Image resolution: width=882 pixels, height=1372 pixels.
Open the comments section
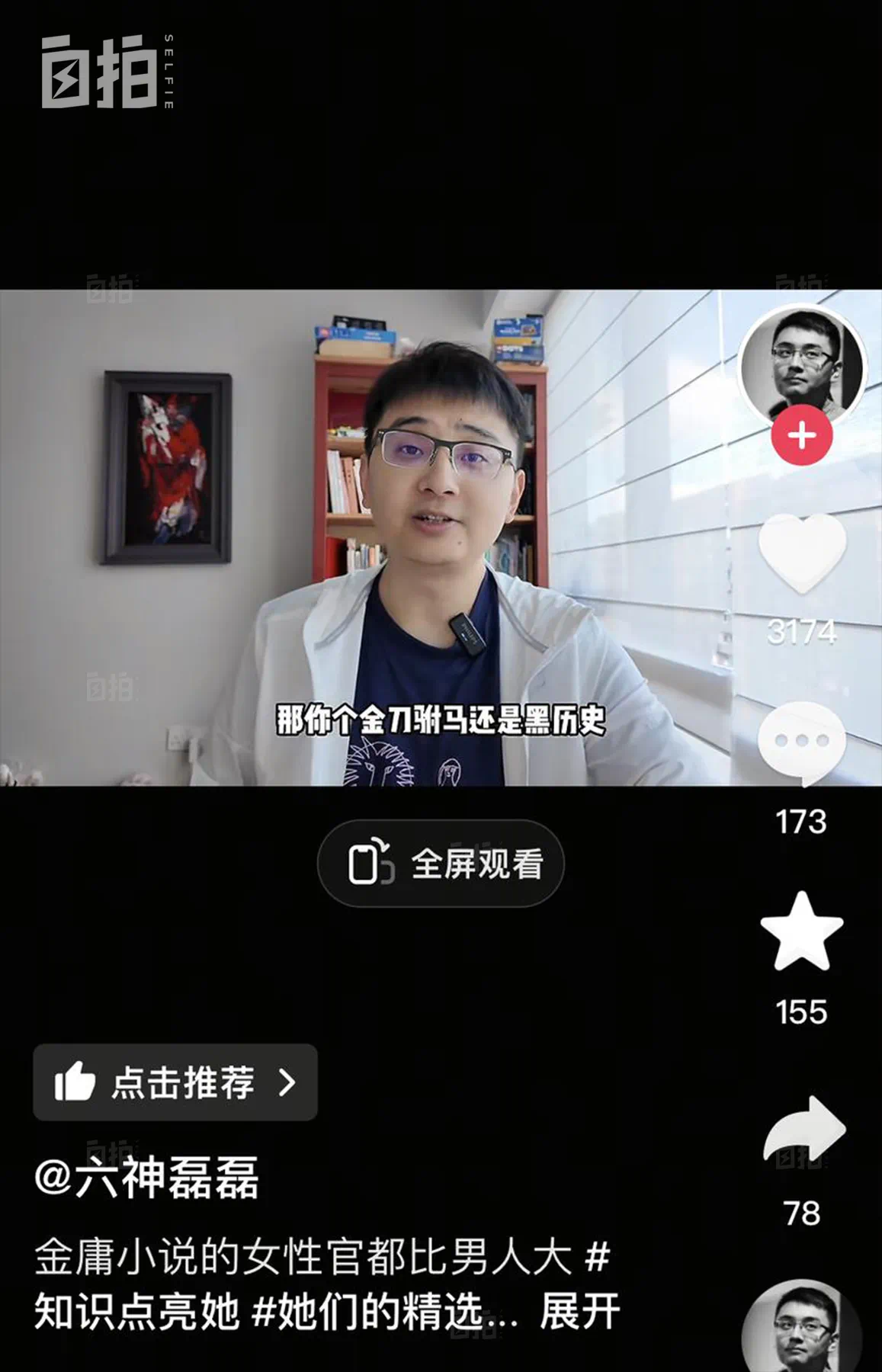(x=801, y=742)
